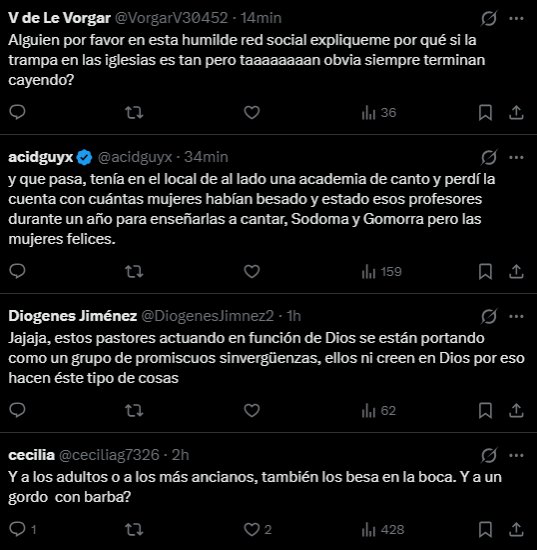The image size is (537, 550).
Task: Like acidguyx's tweet
Action: [x=251, y=271]
